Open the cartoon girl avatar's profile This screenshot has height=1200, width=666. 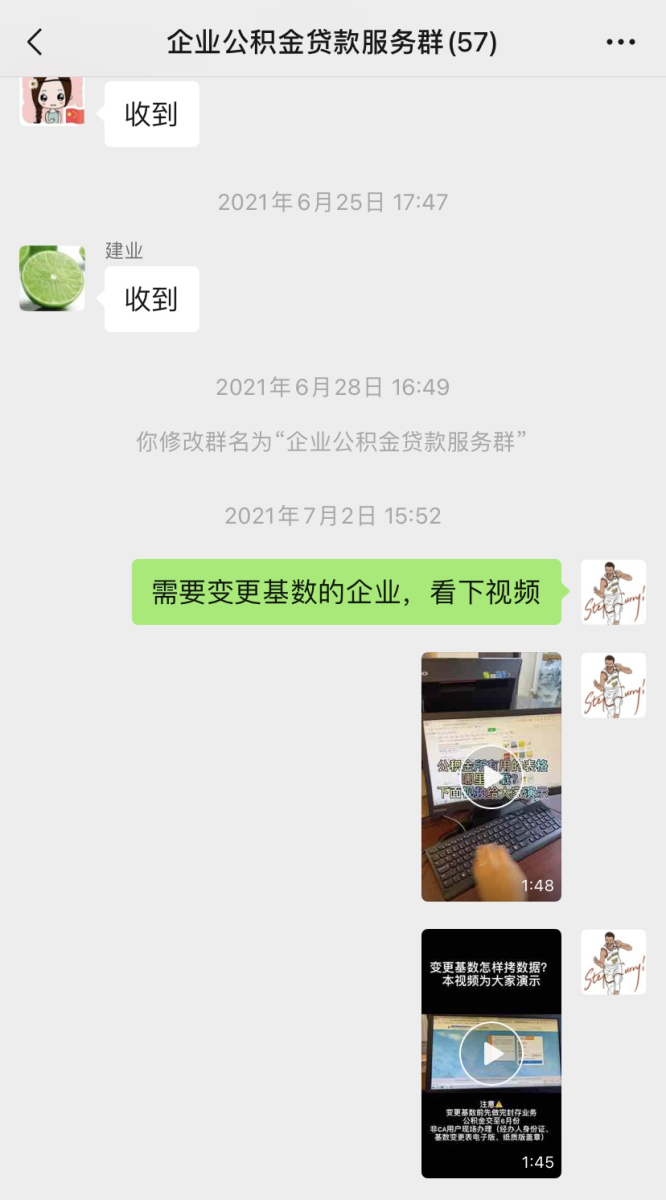click(x=52, y=100)
